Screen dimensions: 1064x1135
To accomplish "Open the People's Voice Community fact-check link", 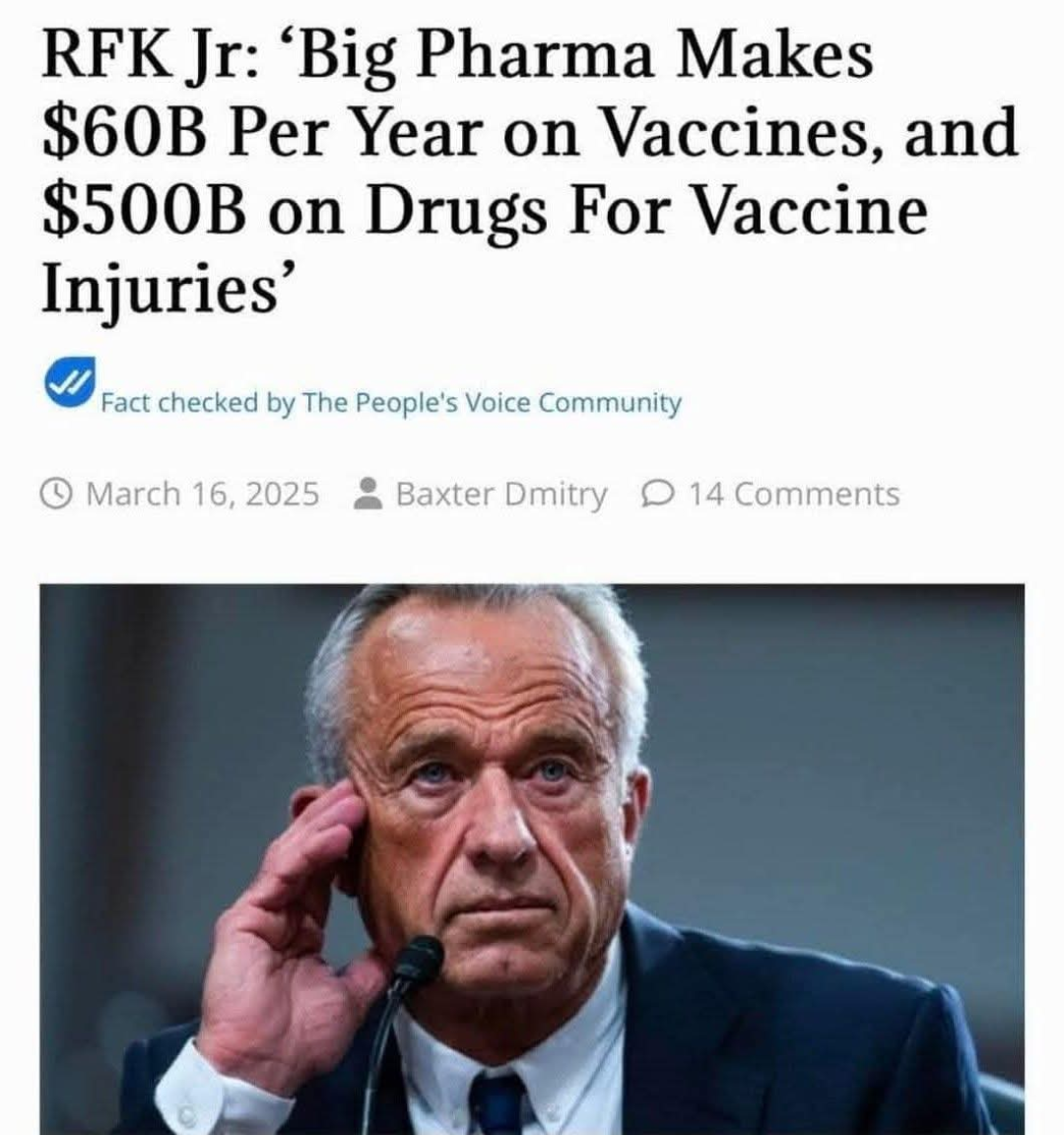I will [391, 403].
